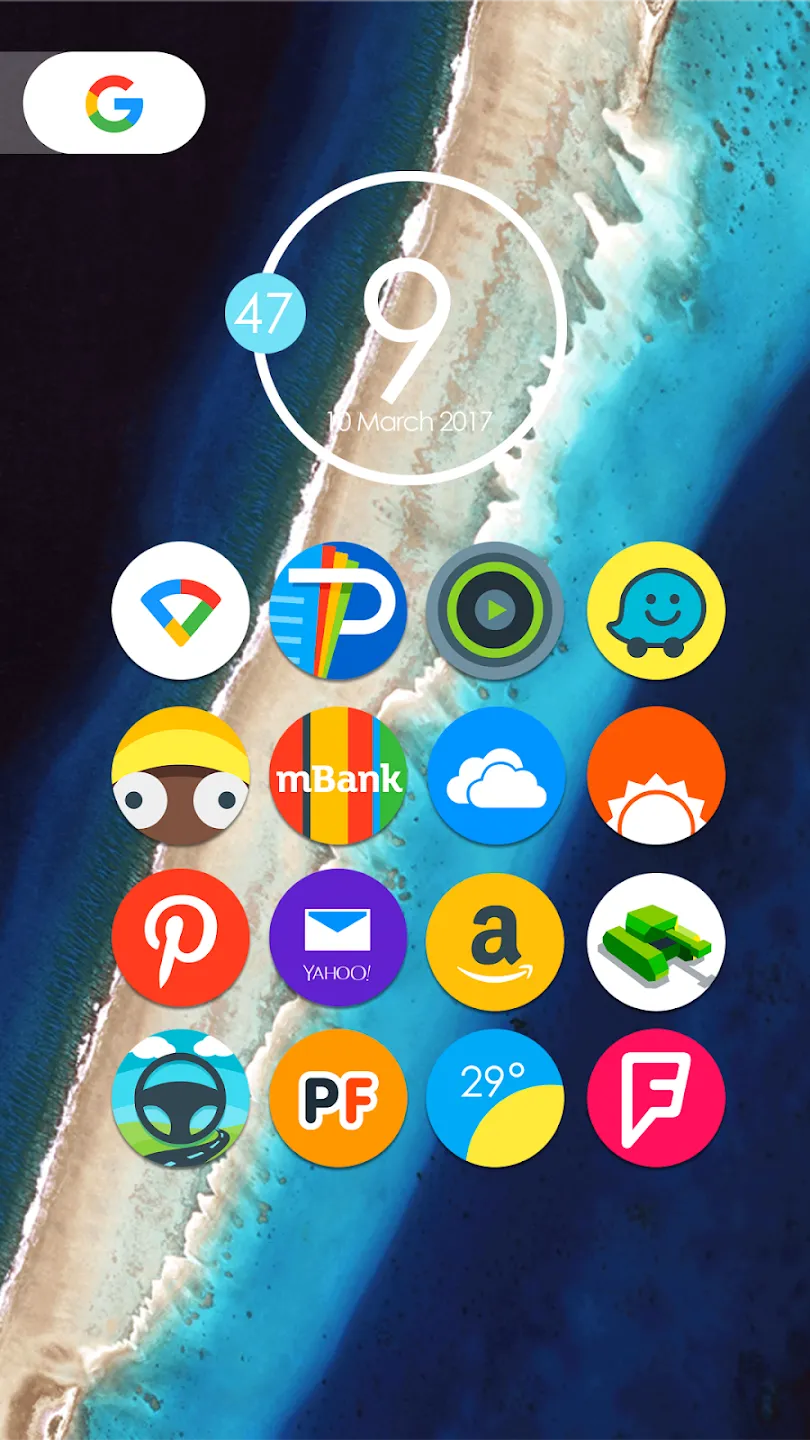This screenshot has width=810, height=1440.
Task: Open OneDrive cloud storage
Action: 497,776
